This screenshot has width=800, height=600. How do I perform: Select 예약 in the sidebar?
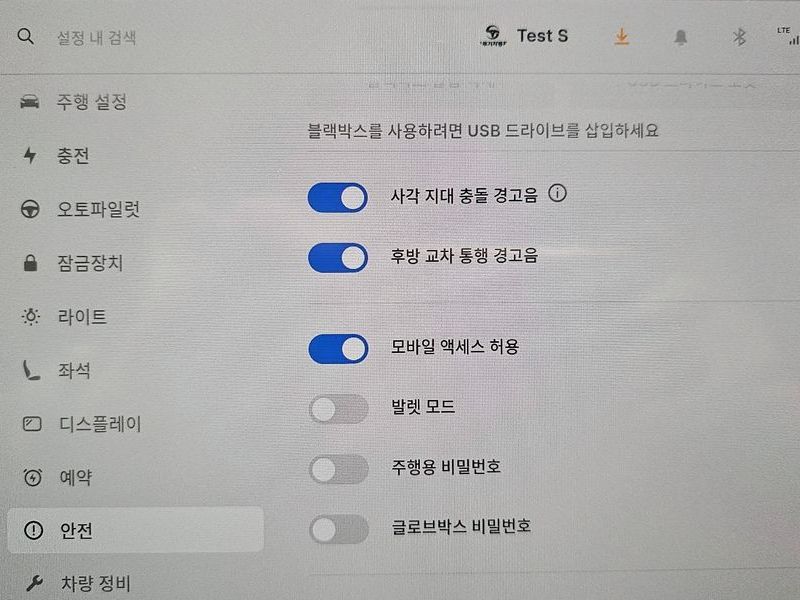pos(73,478)
